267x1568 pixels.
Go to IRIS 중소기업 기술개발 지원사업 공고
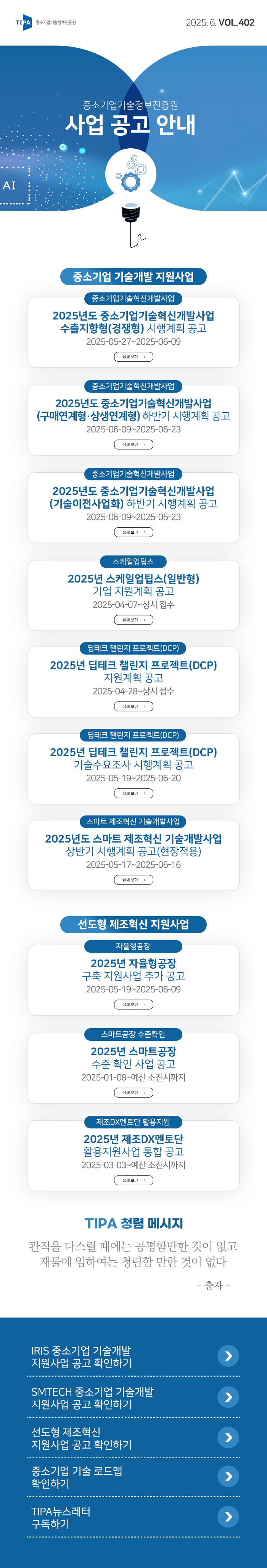228,1356
